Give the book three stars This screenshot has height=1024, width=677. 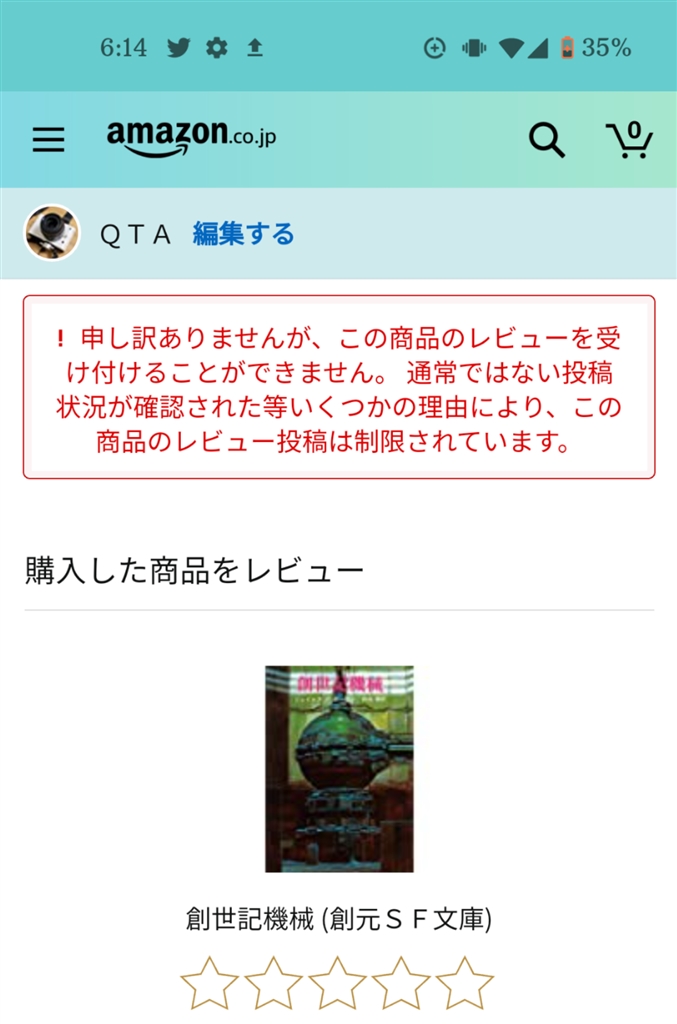point(338,983)
